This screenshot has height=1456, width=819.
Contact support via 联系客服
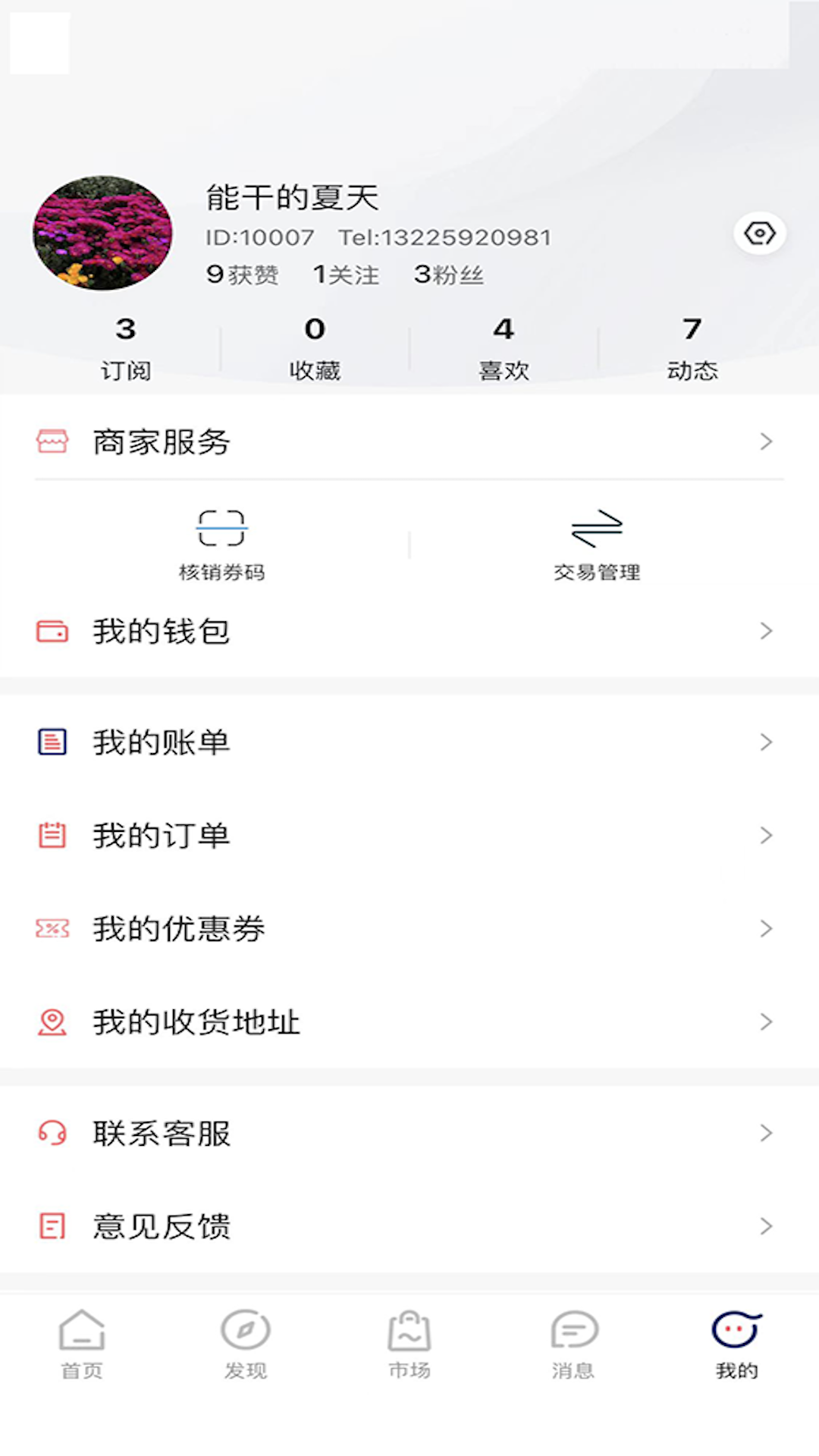point(409,1133)
